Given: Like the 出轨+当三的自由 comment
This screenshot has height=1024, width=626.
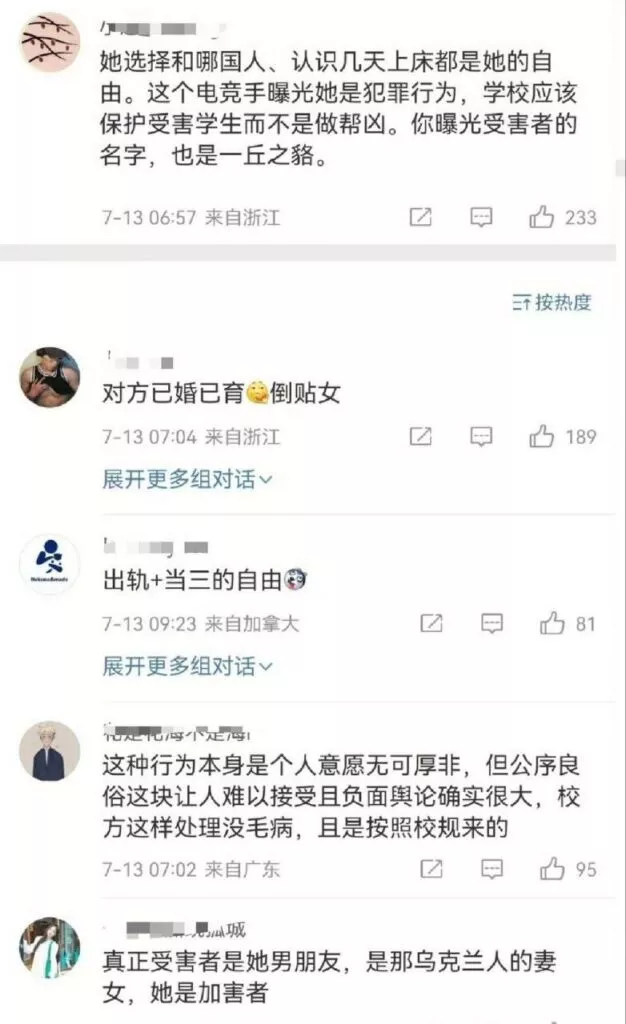Looking at the screenshot, I should coord(552,623).
